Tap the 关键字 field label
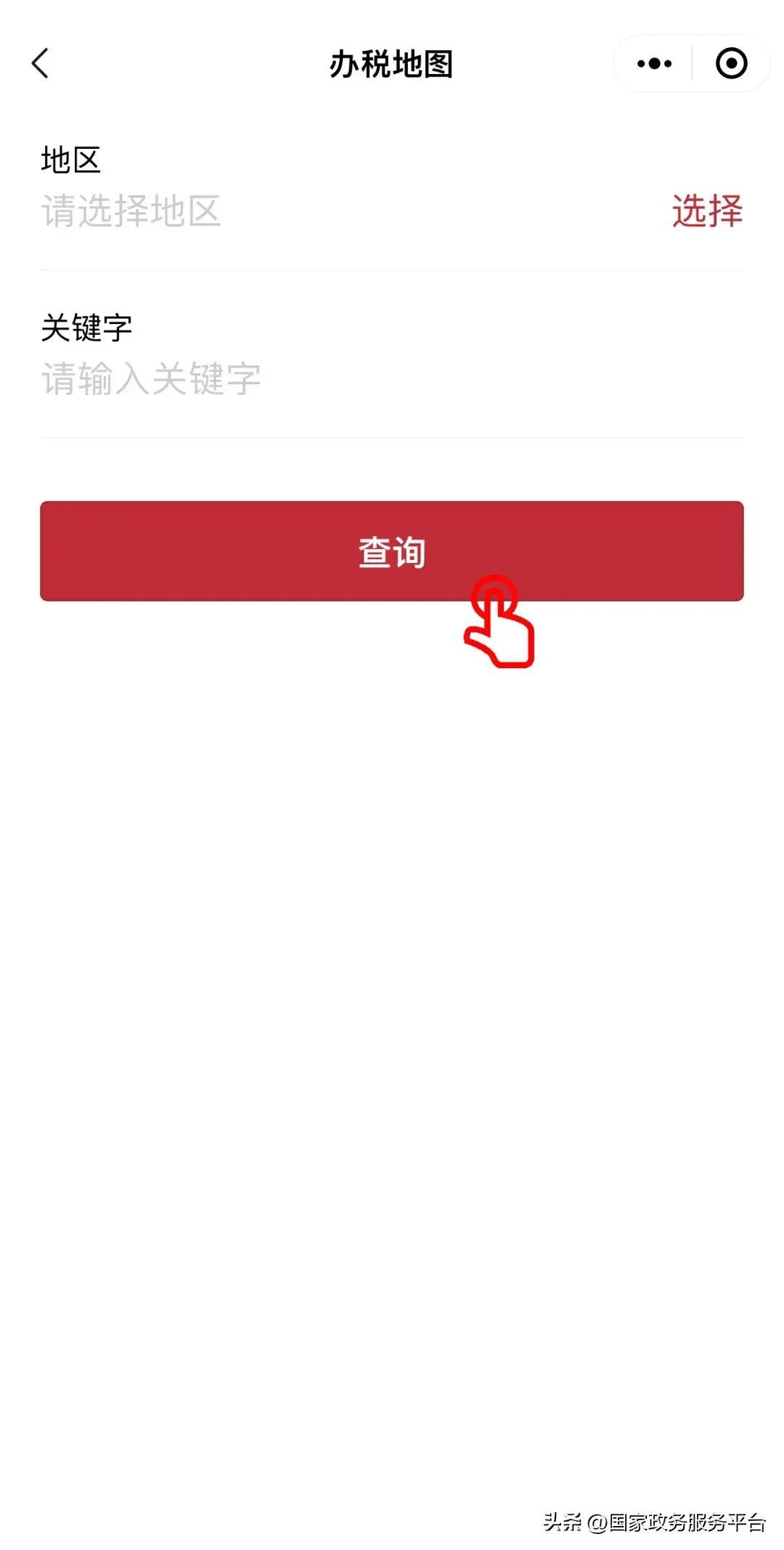The image size is (784, 1550). tap(87, 327)
